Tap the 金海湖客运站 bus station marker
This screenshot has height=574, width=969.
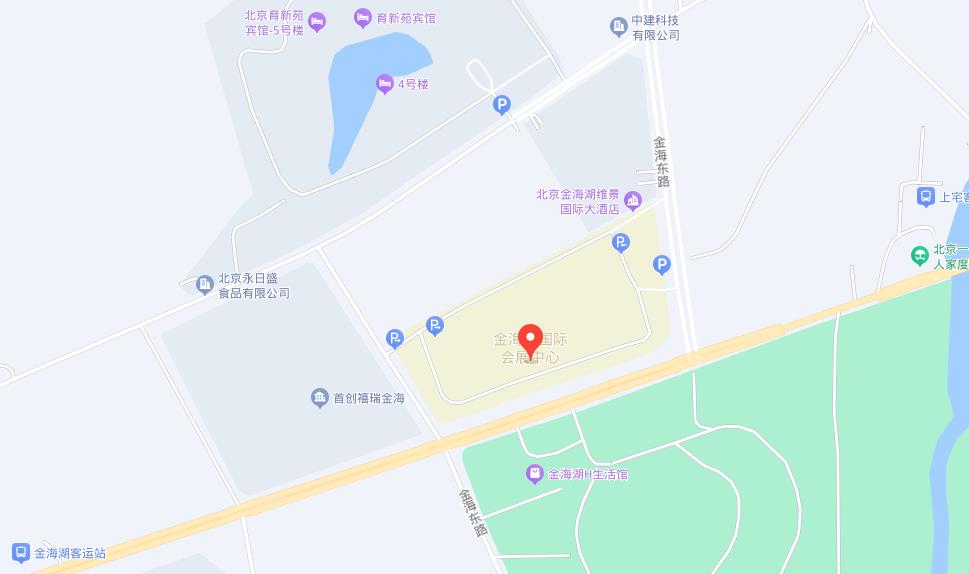tap(20, 552)
